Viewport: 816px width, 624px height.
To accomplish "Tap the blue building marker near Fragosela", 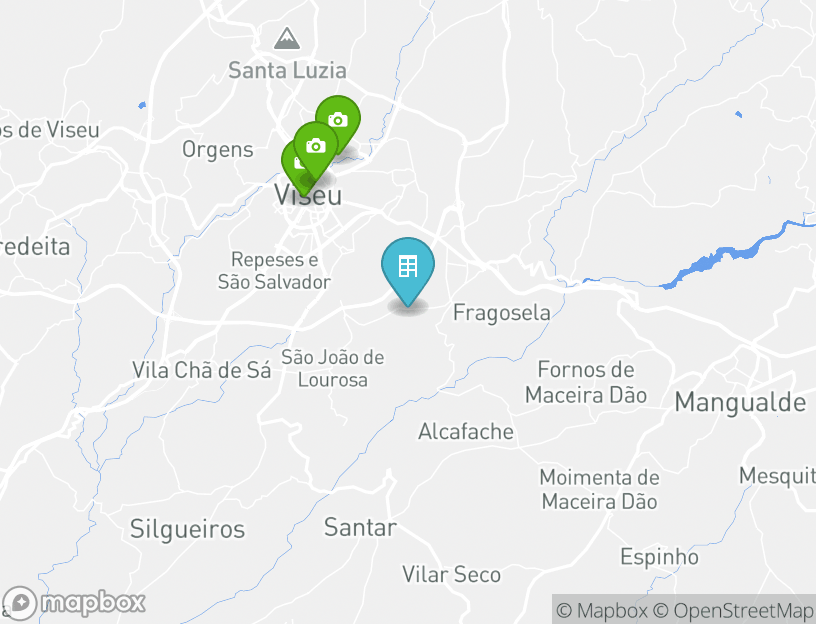I will click(x=408, y=268).
